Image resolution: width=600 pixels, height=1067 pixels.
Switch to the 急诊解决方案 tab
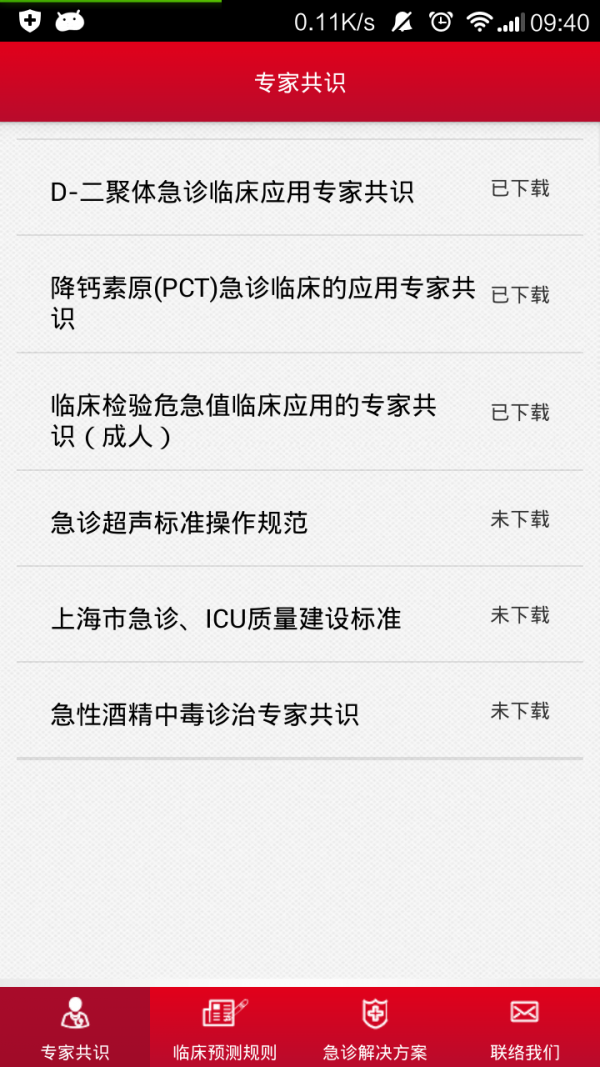coord(375,1028)
